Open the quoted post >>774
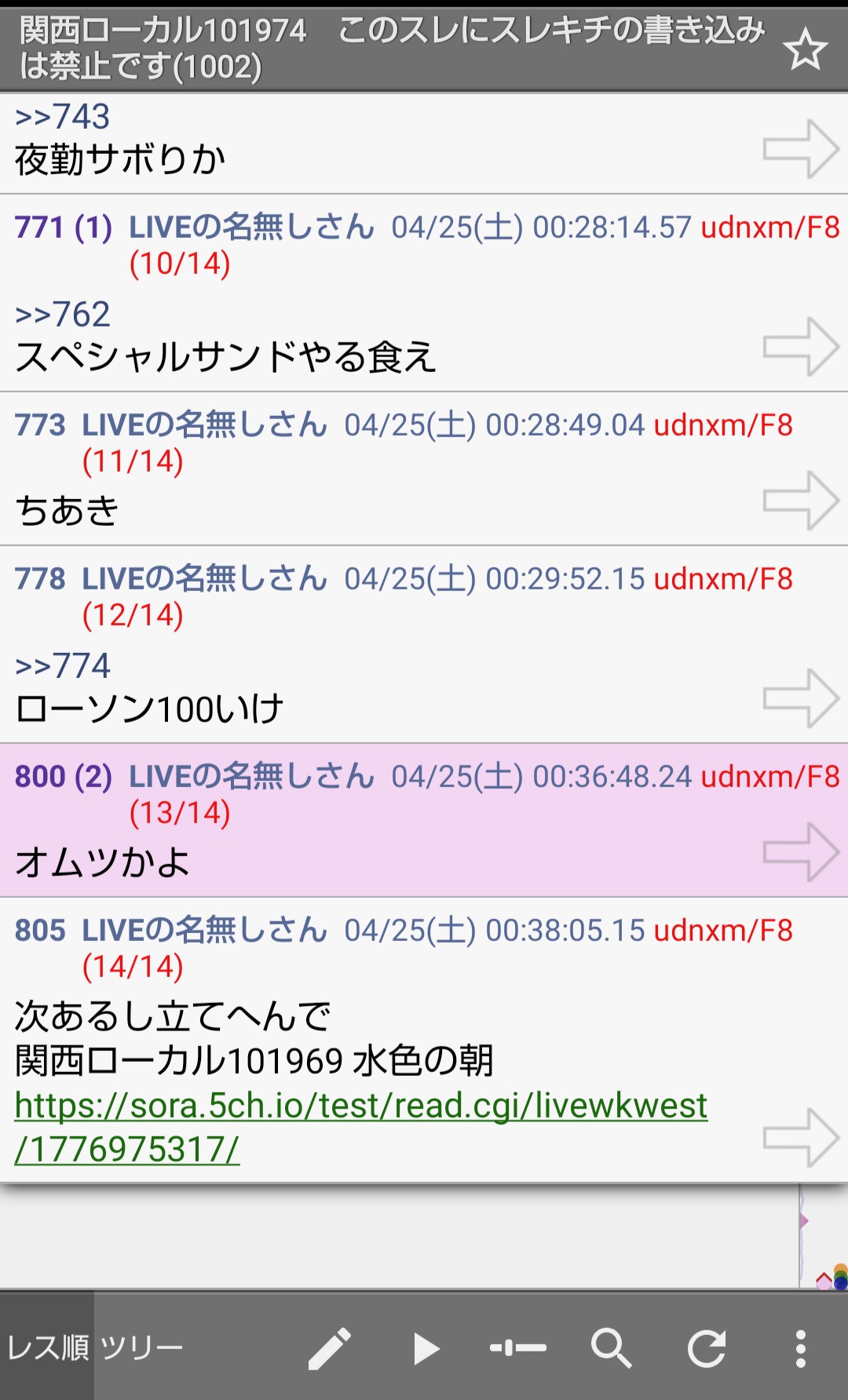 [63, 666]
